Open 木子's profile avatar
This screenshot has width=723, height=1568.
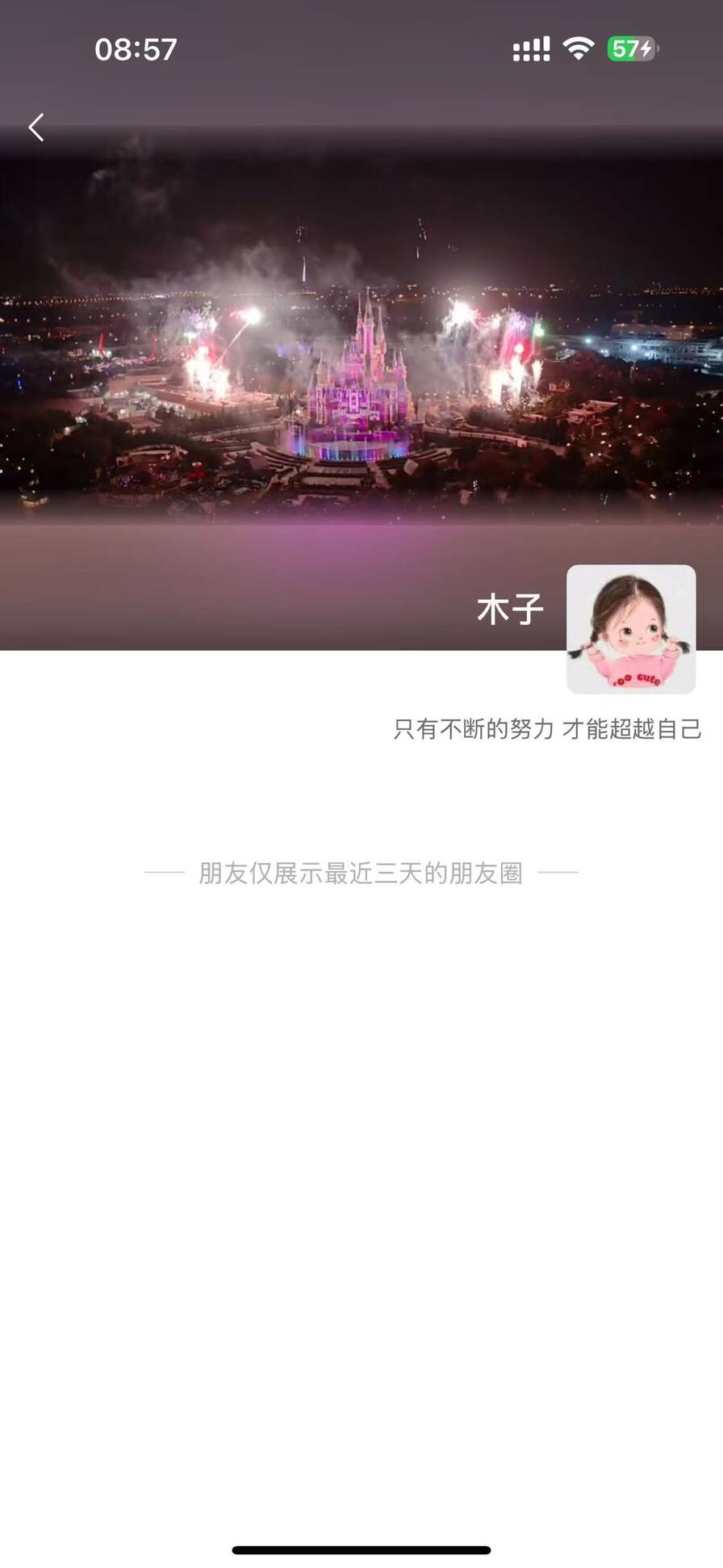point(631,629)
